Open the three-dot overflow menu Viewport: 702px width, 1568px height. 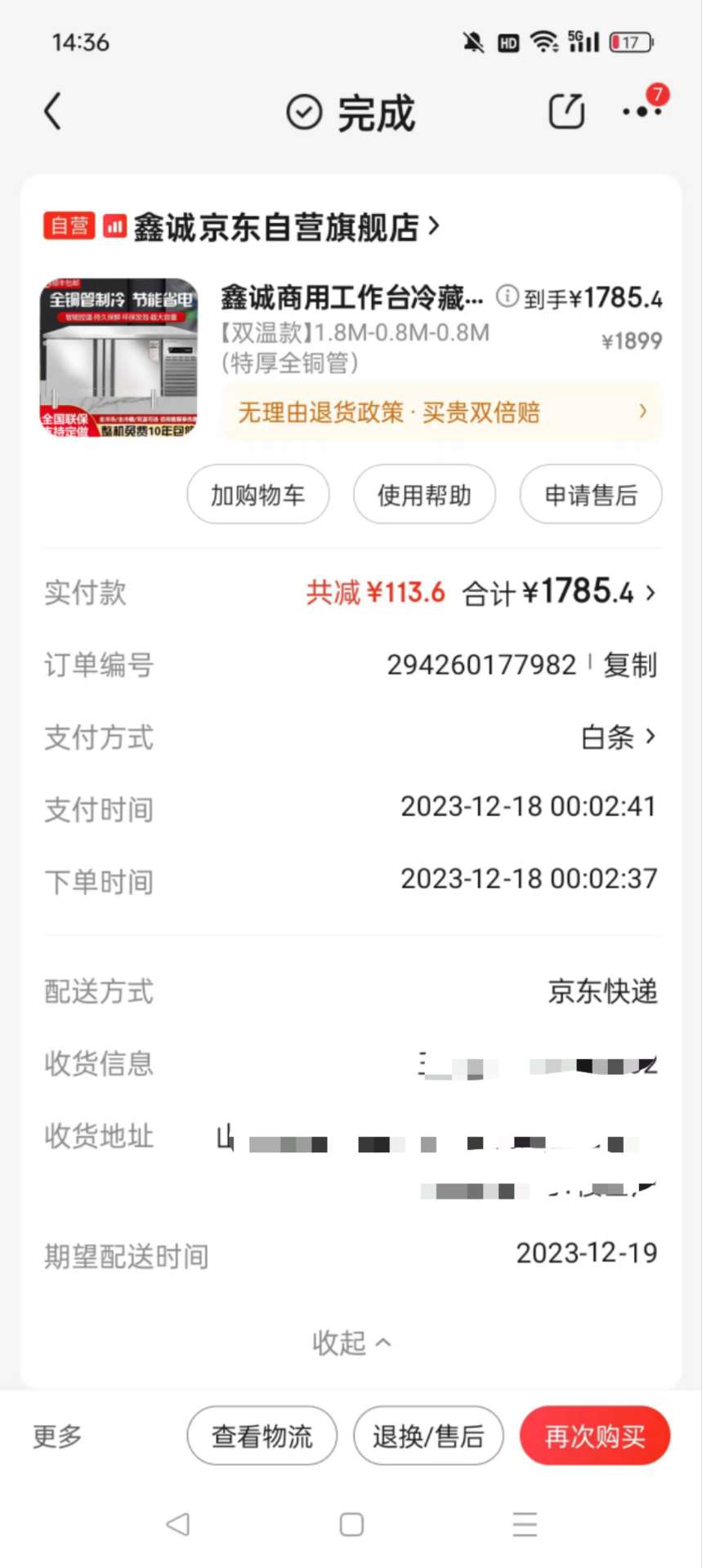642,112
